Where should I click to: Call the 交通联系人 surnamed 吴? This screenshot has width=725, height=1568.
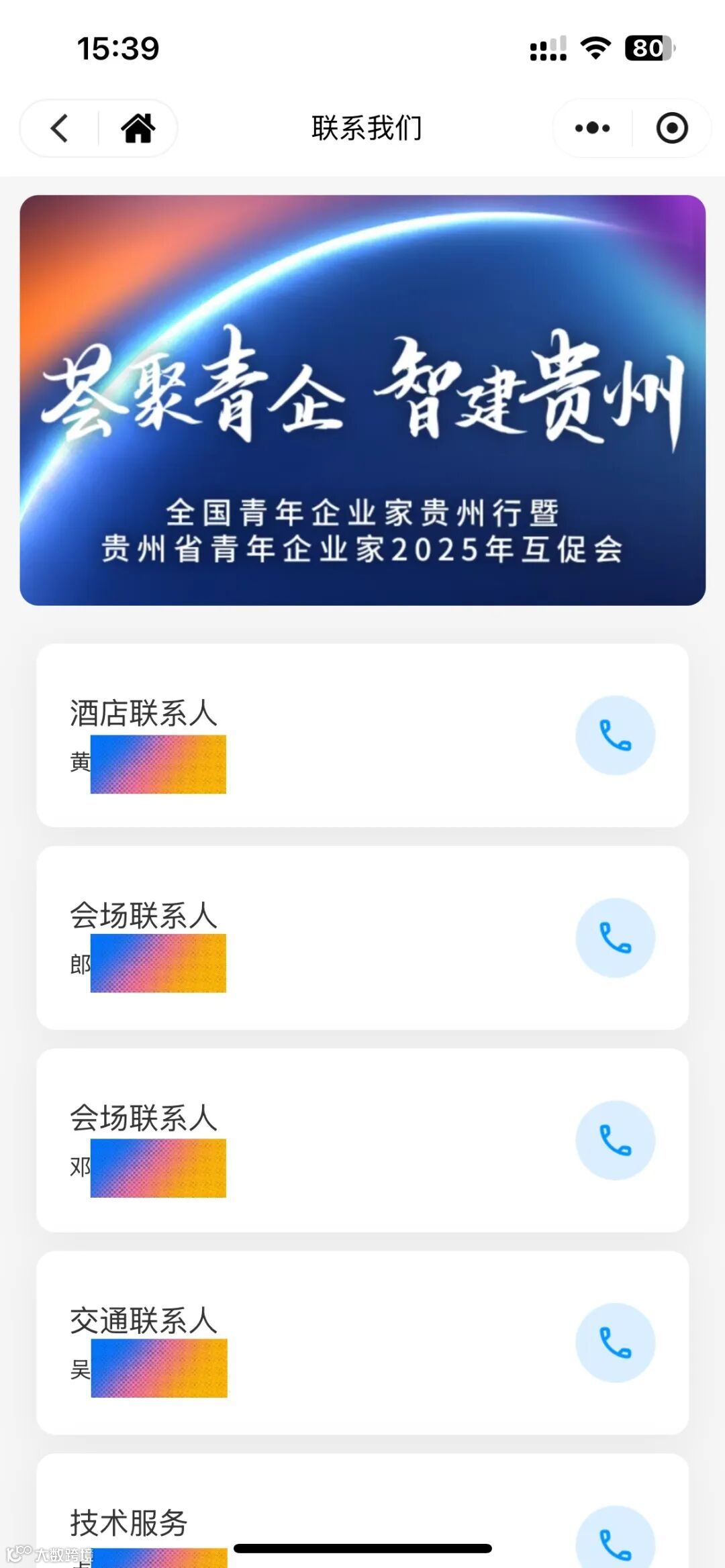pyautogui.click(x=615, y=1343)
